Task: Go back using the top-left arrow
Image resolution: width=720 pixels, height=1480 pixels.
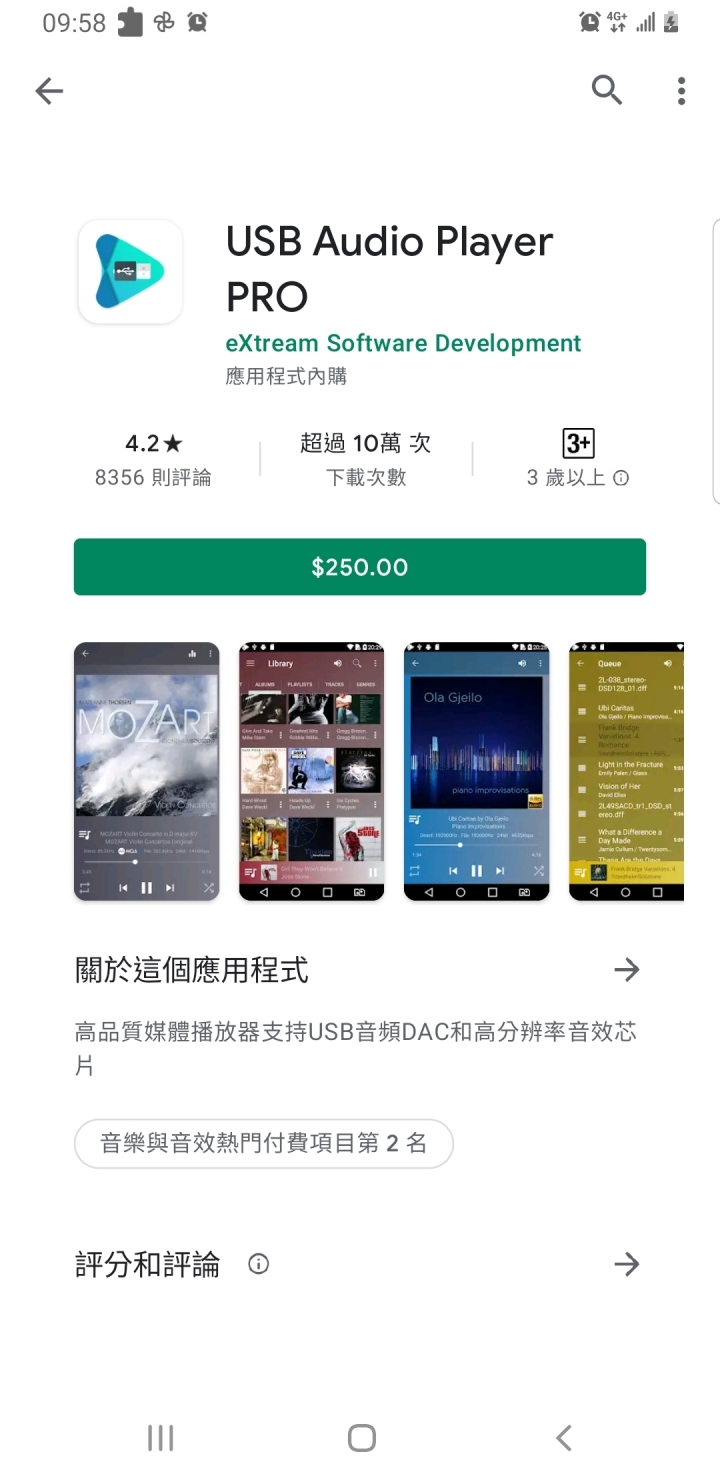Action: tap(49, 91)
